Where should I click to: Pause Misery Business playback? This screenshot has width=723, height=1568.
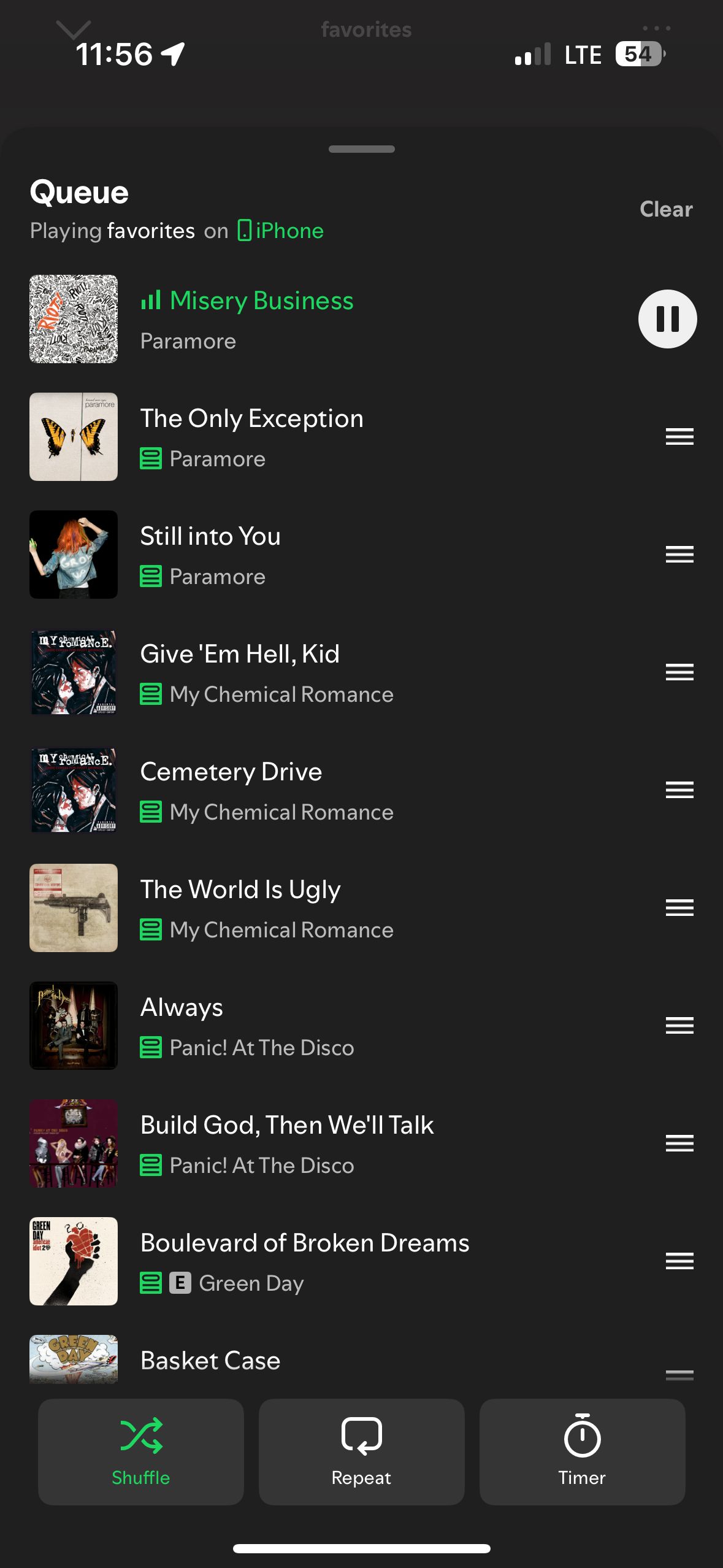point(667,319)
